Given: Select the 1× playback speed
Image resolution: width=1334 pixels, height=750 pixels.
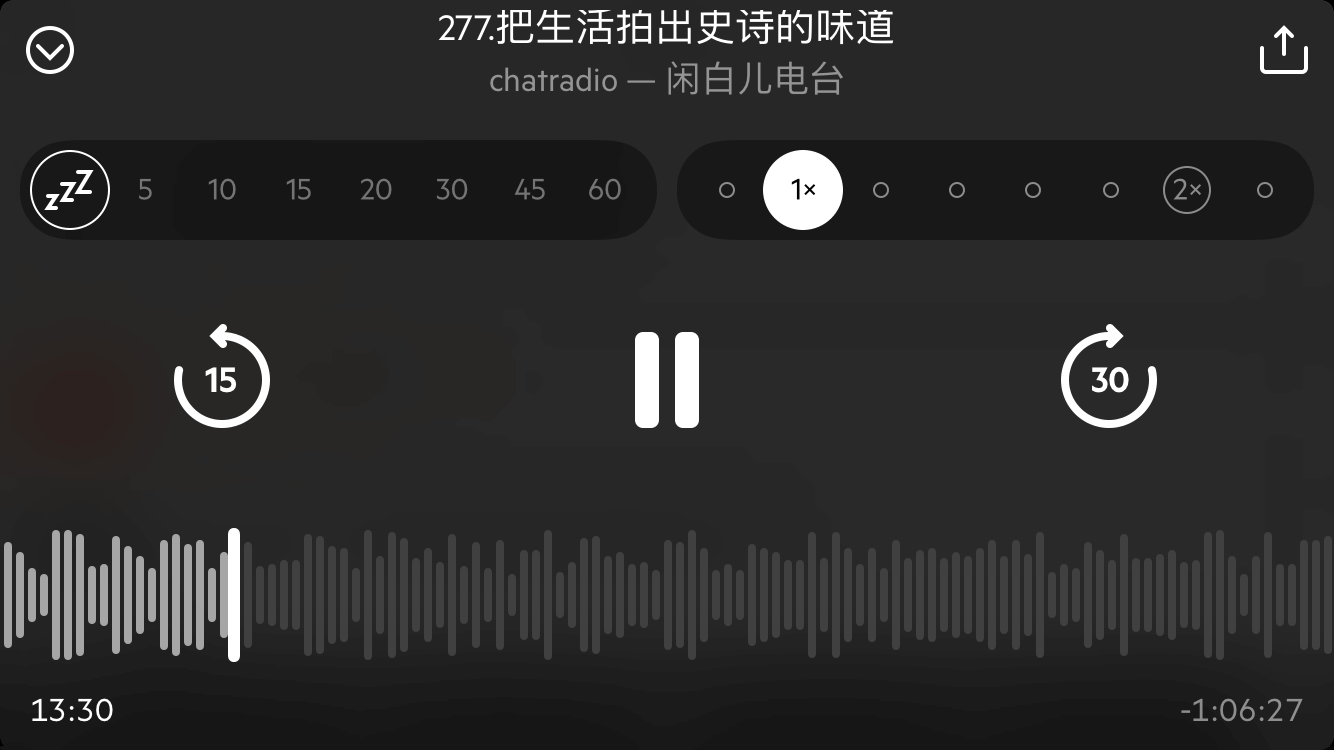Looking at the screenshot, I should tap(803, 190).
